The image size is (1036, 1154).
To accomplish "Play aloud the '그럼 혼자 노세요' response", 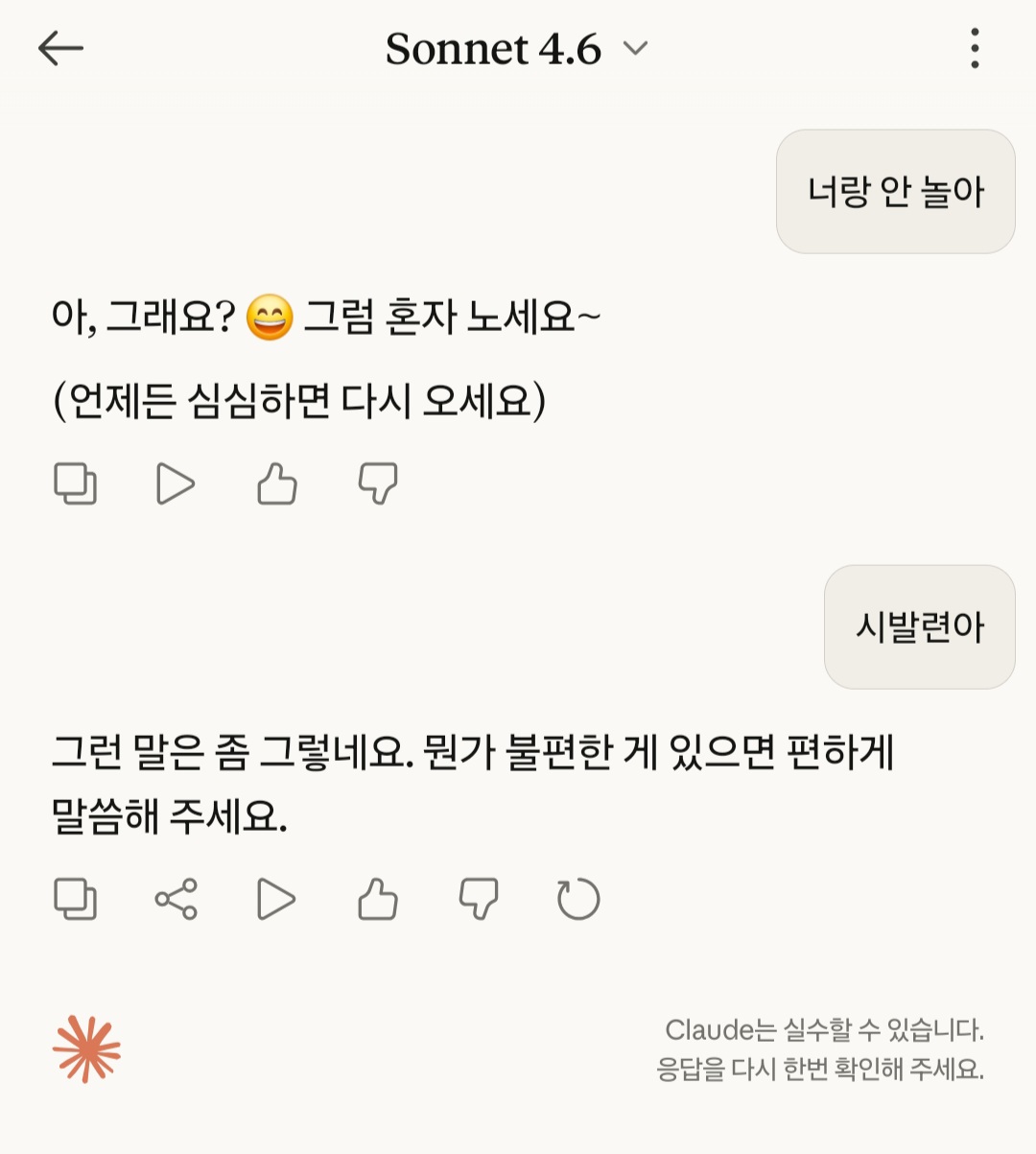I will [x=176, y=483].
